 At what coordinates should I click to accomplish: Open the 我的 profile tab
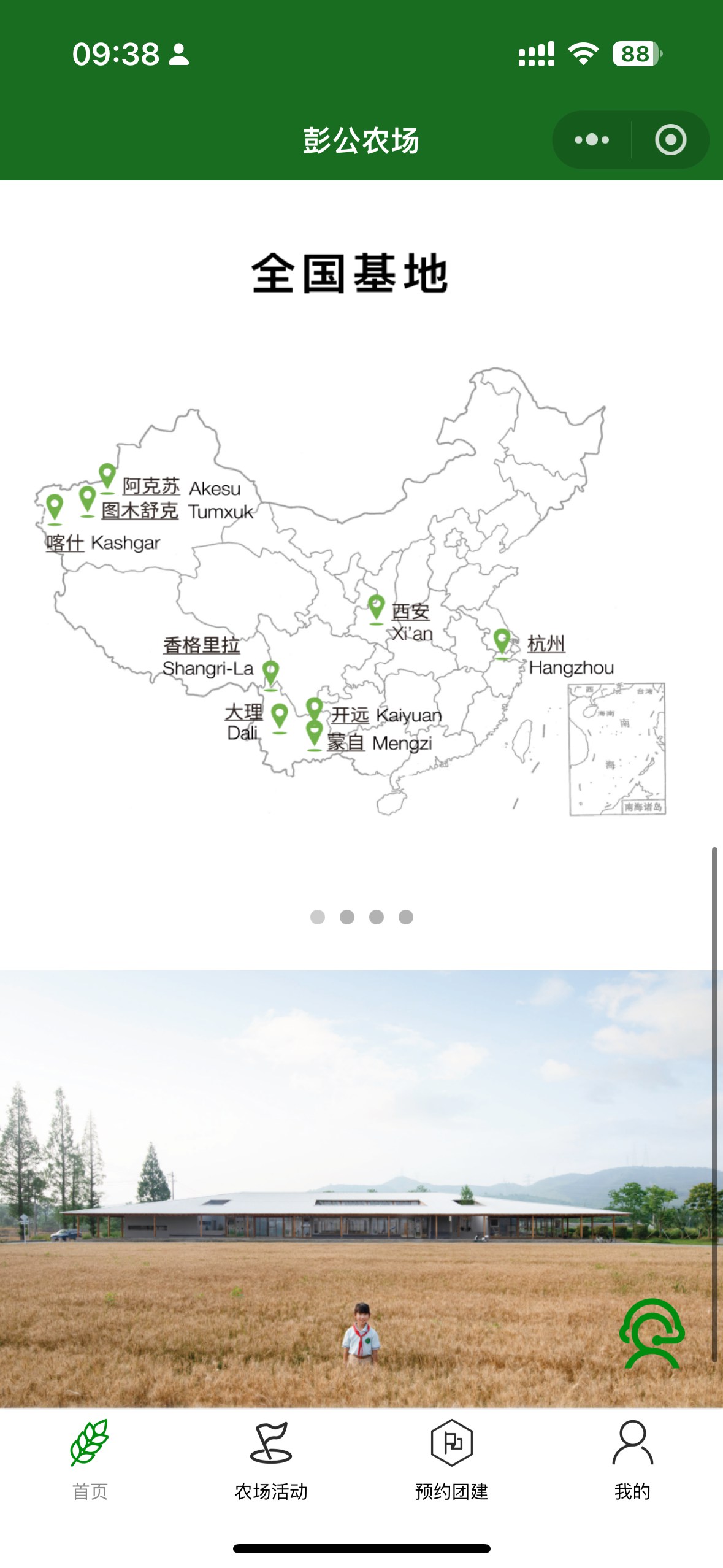click(x=632, y=1461)
